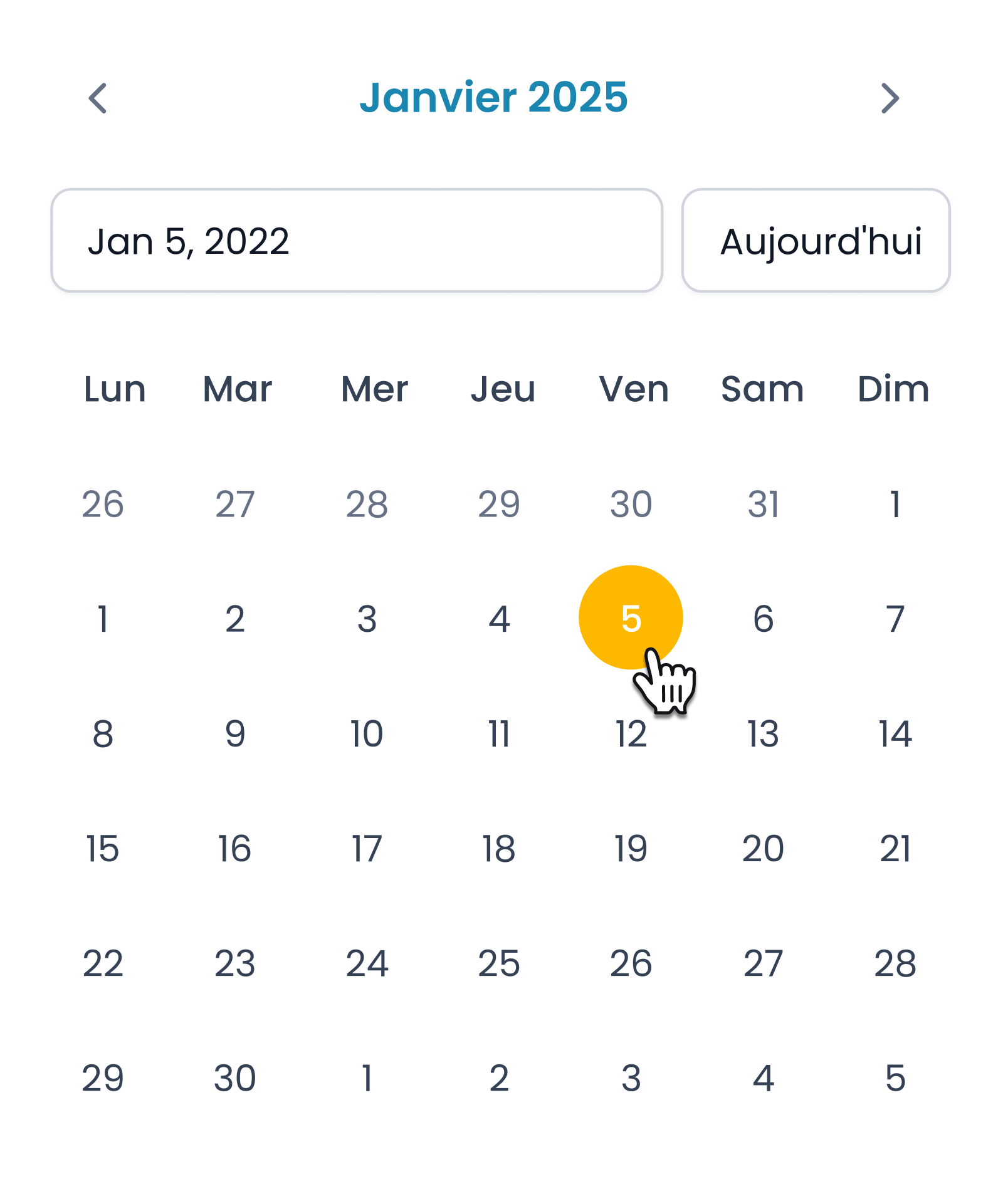This screenshot has height=1179, width=1008.
Task: Pick the 18th in the grid
Action: click(x=499, y=849)
